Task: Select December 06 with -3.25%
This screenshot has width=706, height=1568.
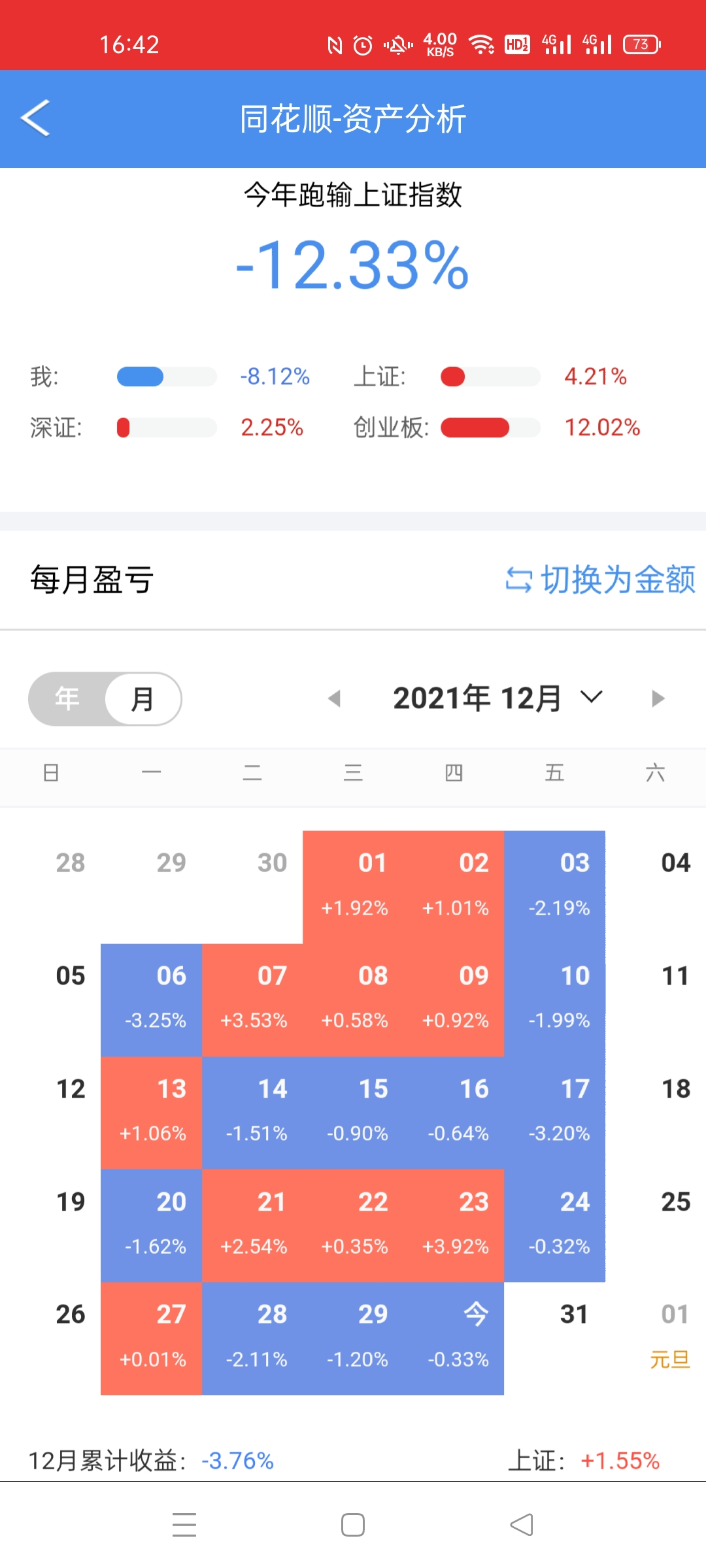Action: point(152,1000)
